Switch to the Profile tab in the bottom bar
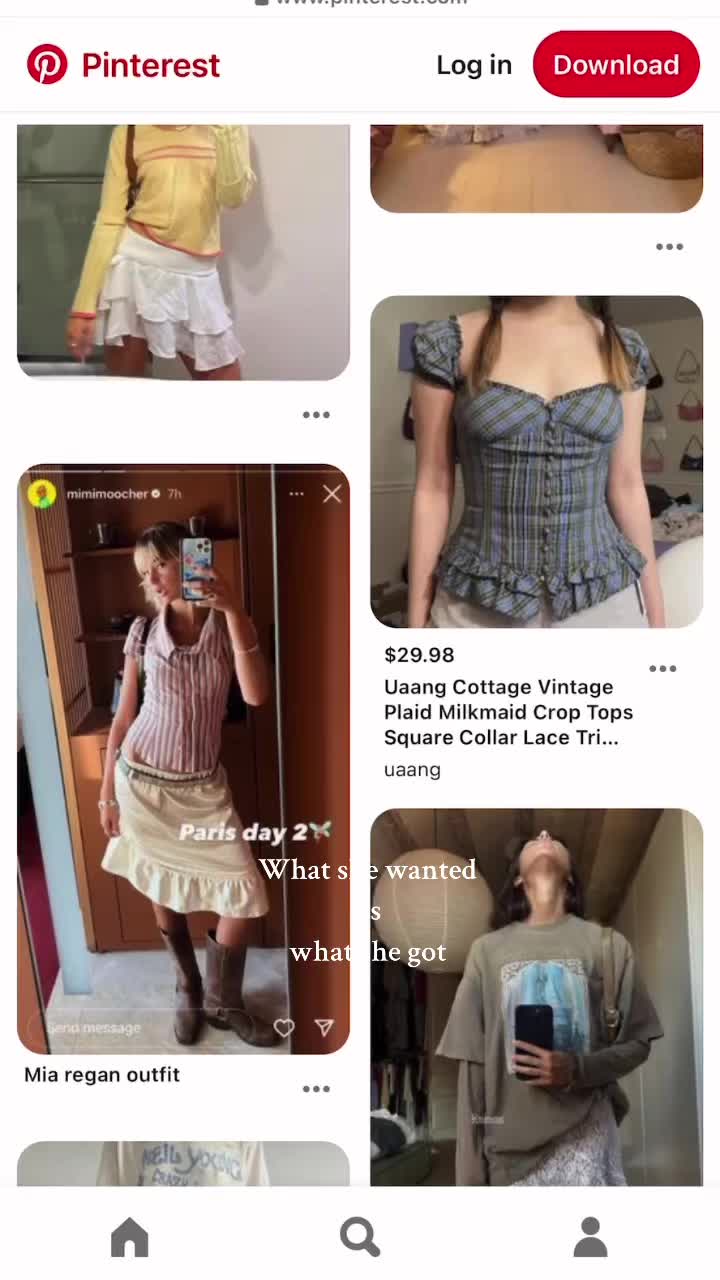Screen dimensions: 720x1280 point(590,1237)
